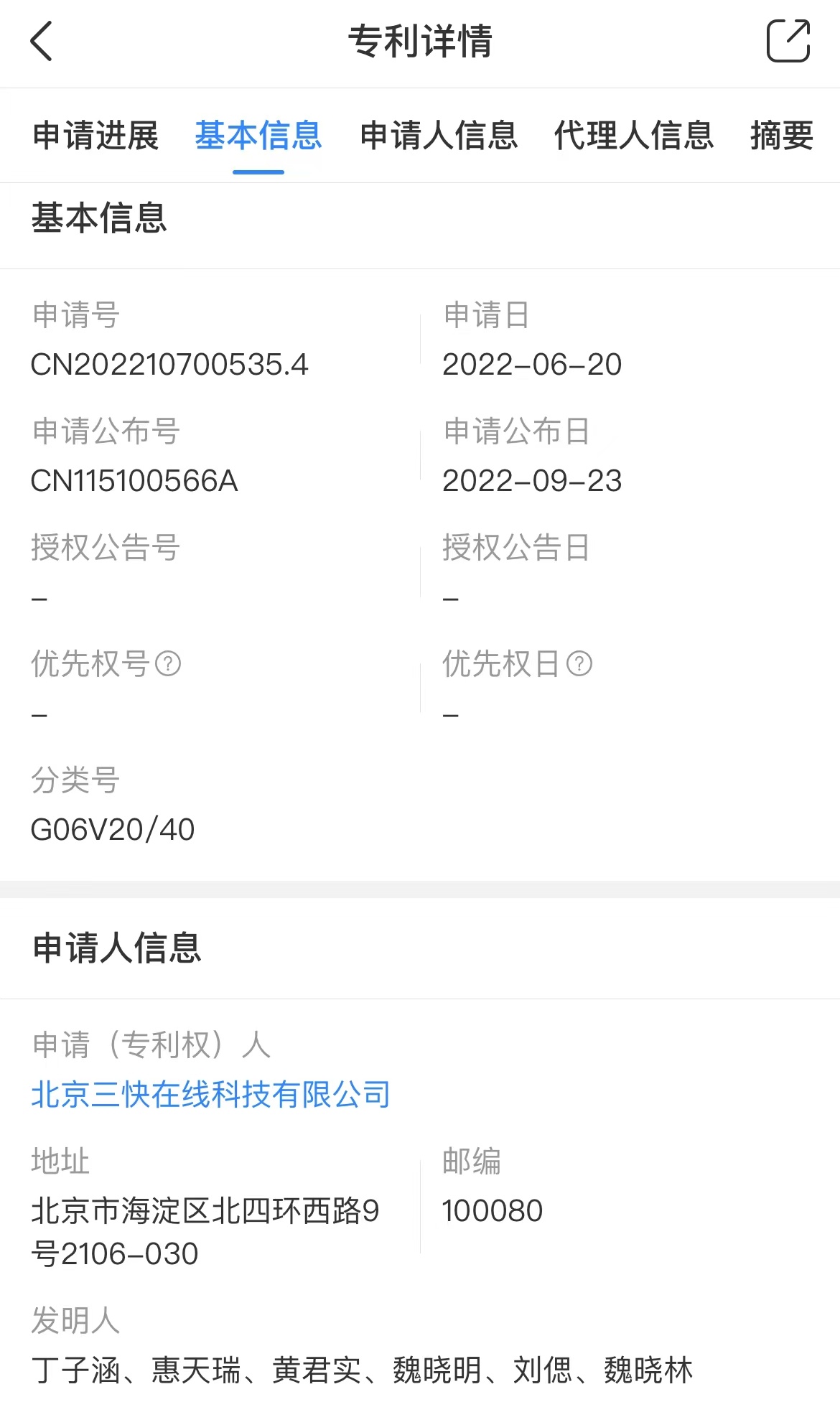Open the 申请人信息 tab
The image size is (840, 1402).
click(439, 136)
